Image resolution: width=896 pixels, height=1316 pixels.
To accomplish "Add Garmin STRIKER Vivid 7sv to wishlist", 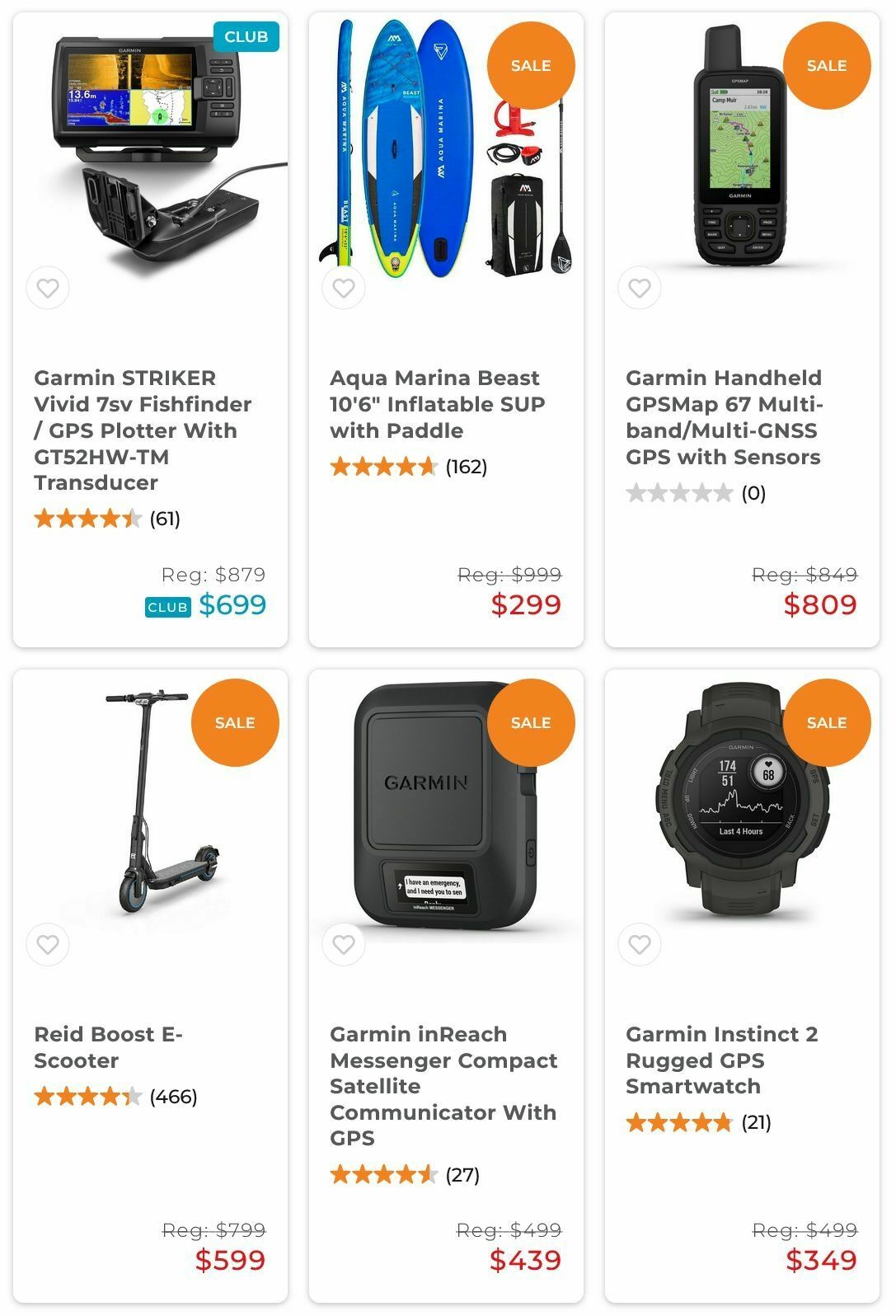I will (x=48, y=288).
